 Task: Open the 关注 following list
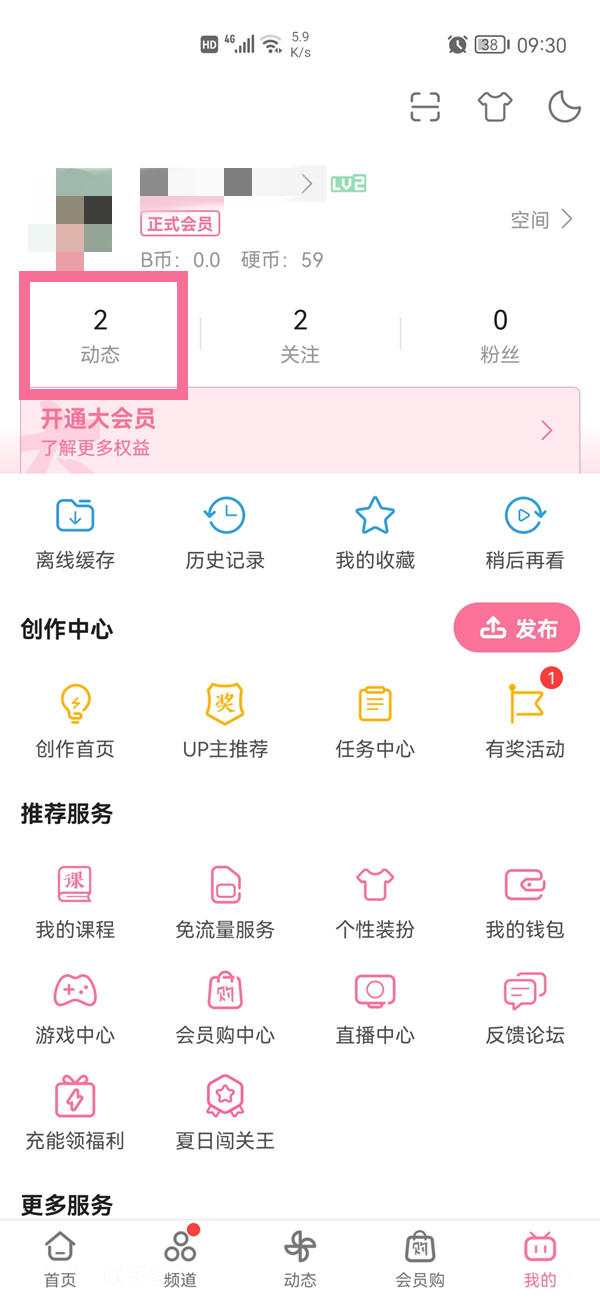pyautogui.click(x=300, y=334)
